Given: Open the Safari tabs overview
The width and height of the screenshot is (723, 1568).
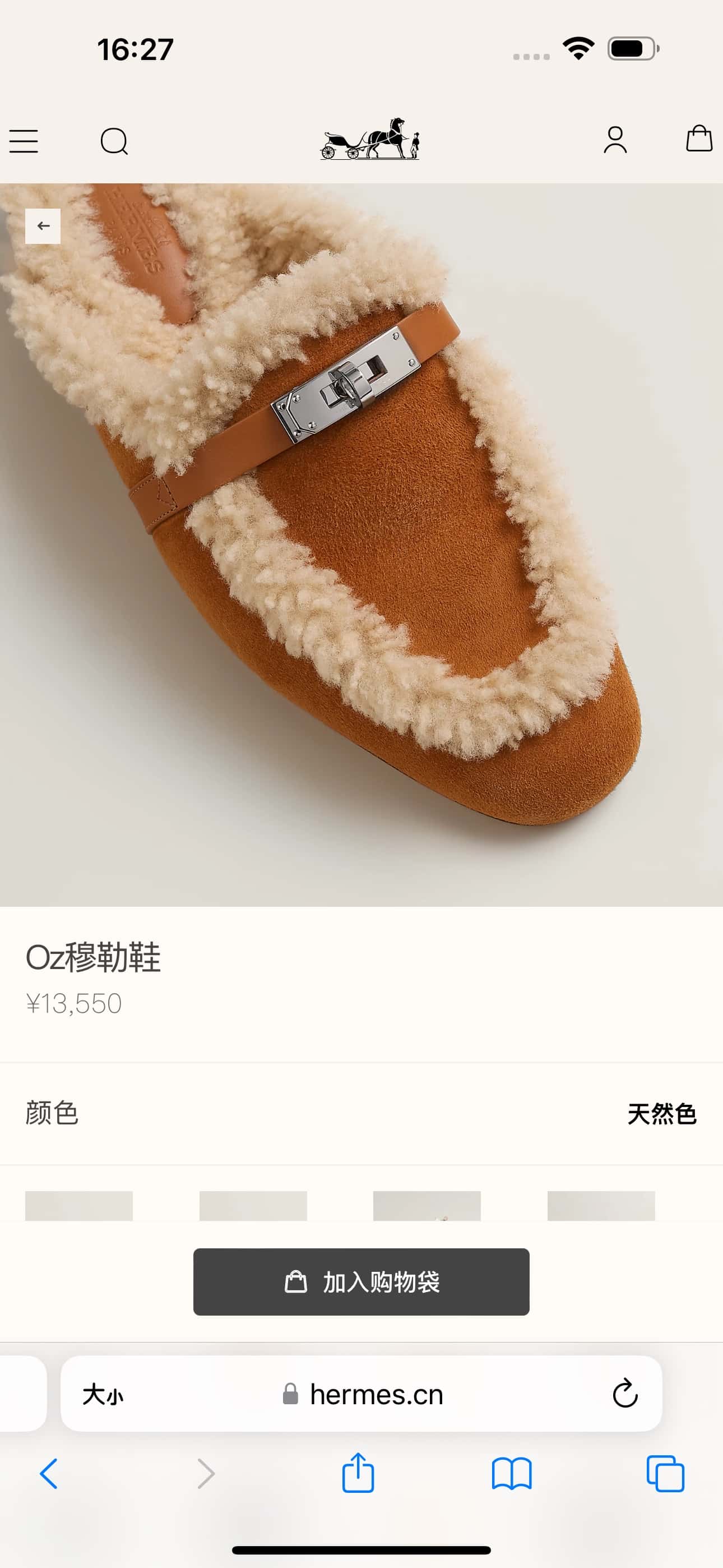Looking at the screenshot, I should [665, 1474].
